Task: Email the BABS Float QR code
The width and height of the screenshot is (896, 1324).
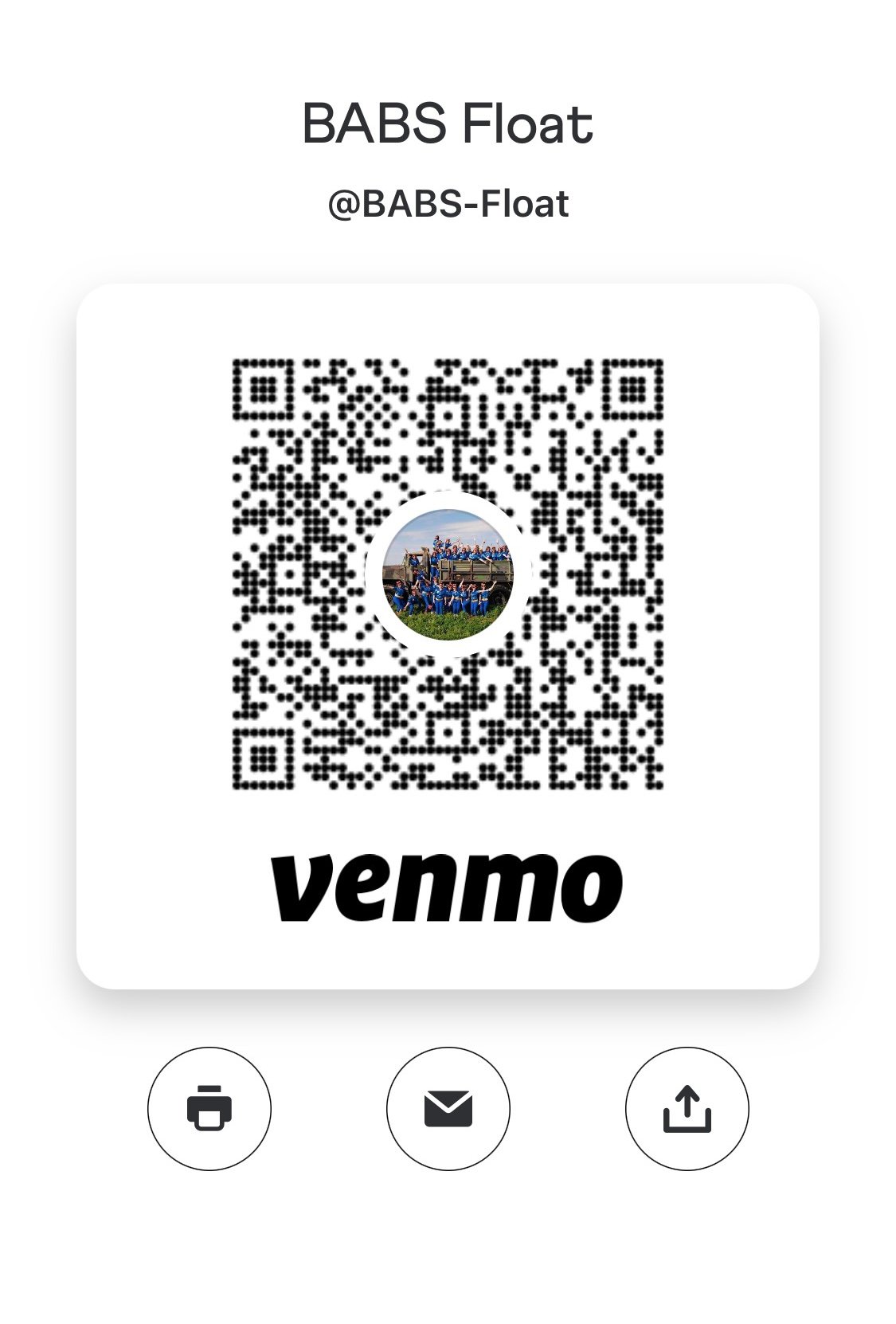Action: click(448, 1108)
